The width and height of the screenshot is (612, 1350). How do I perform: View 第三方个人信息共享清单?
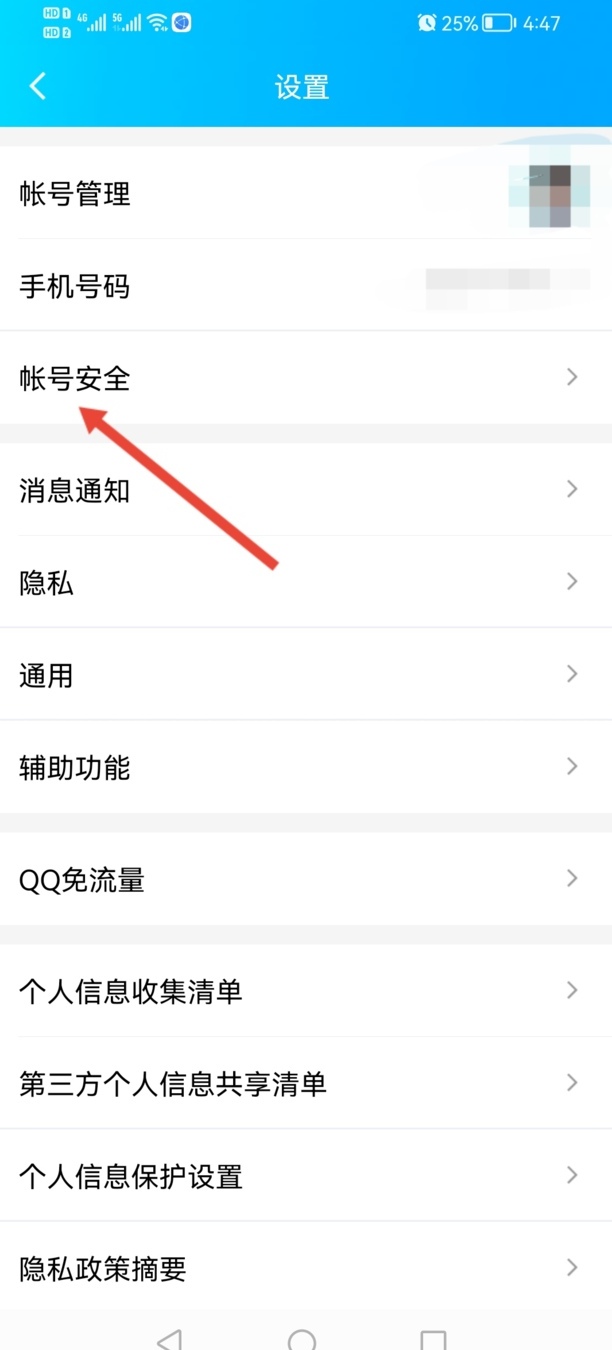pyautogui.click(x=306, y=1083)
